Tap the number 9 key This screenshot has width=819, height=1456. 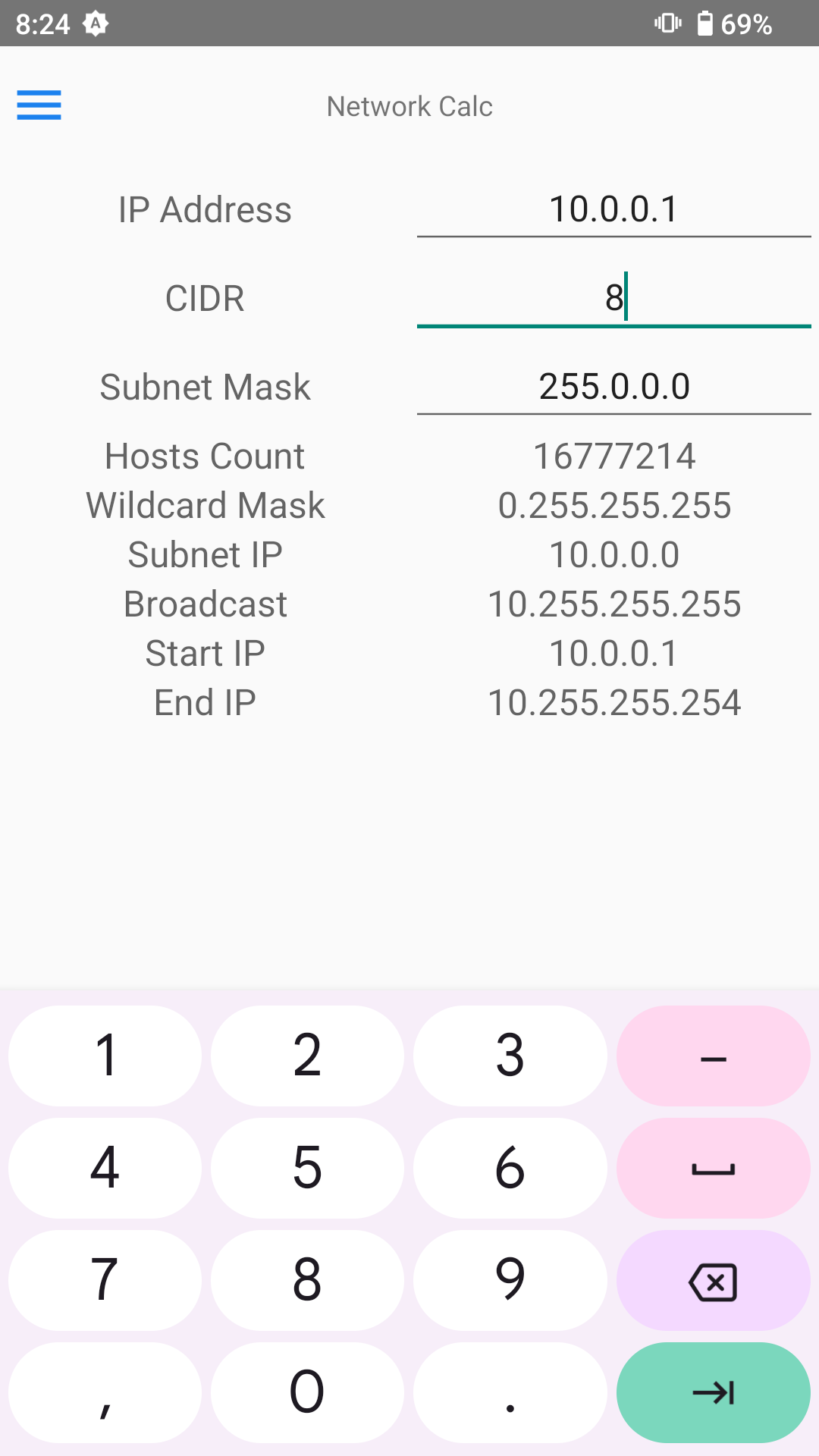tap(510, 1280)
